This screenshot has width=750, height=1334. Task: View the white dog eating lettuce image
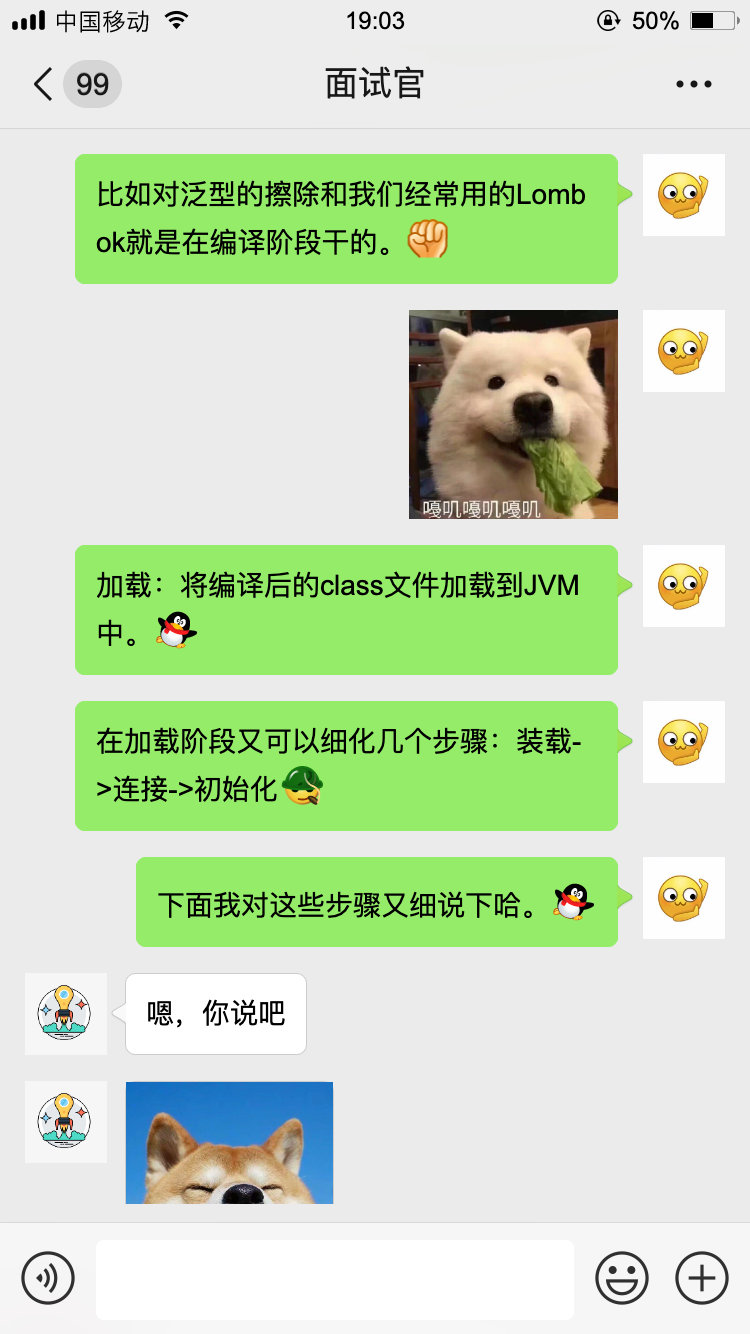[x=513, y=414]
